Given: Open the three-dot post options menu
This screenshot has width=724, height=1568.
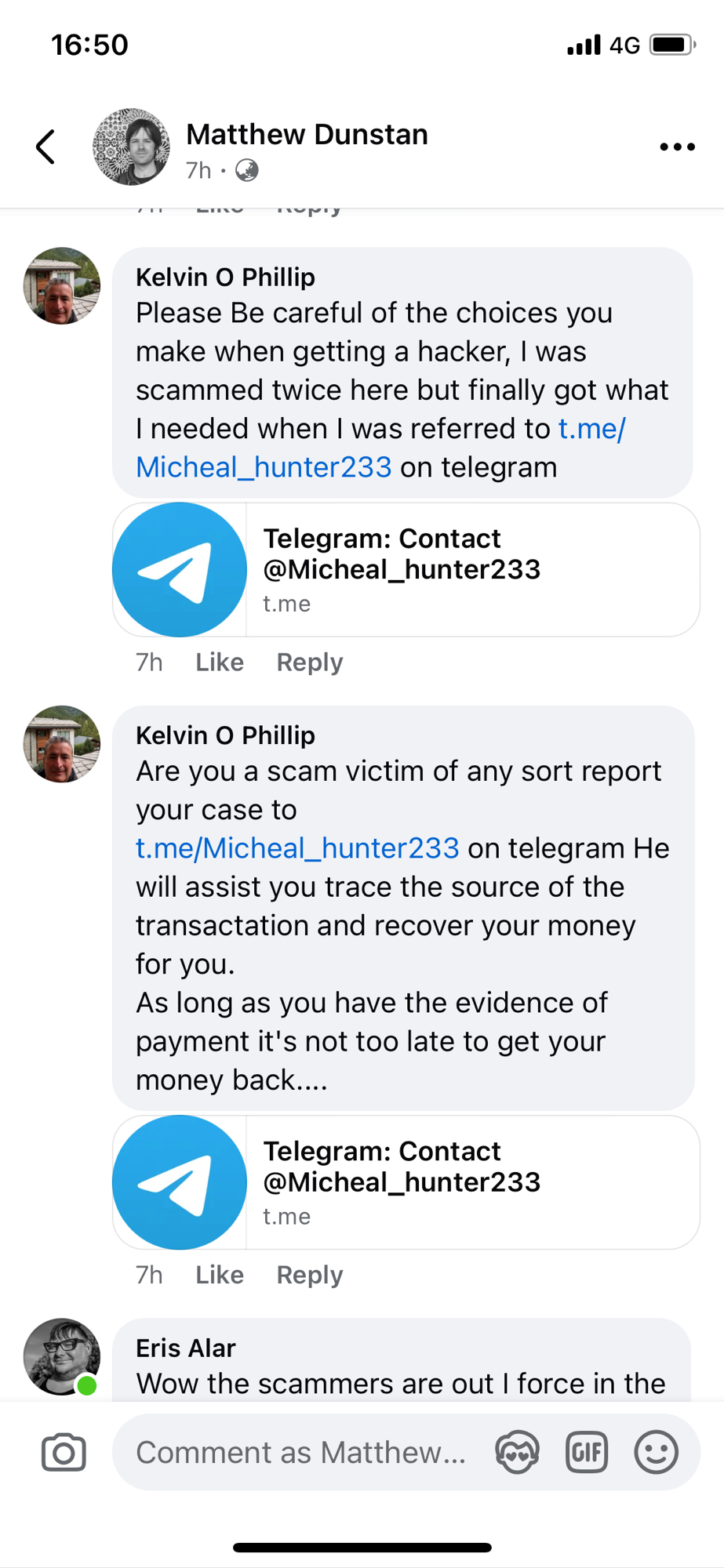Looking at the screenshot, I should pyautogui.click(x=677, y=147).
